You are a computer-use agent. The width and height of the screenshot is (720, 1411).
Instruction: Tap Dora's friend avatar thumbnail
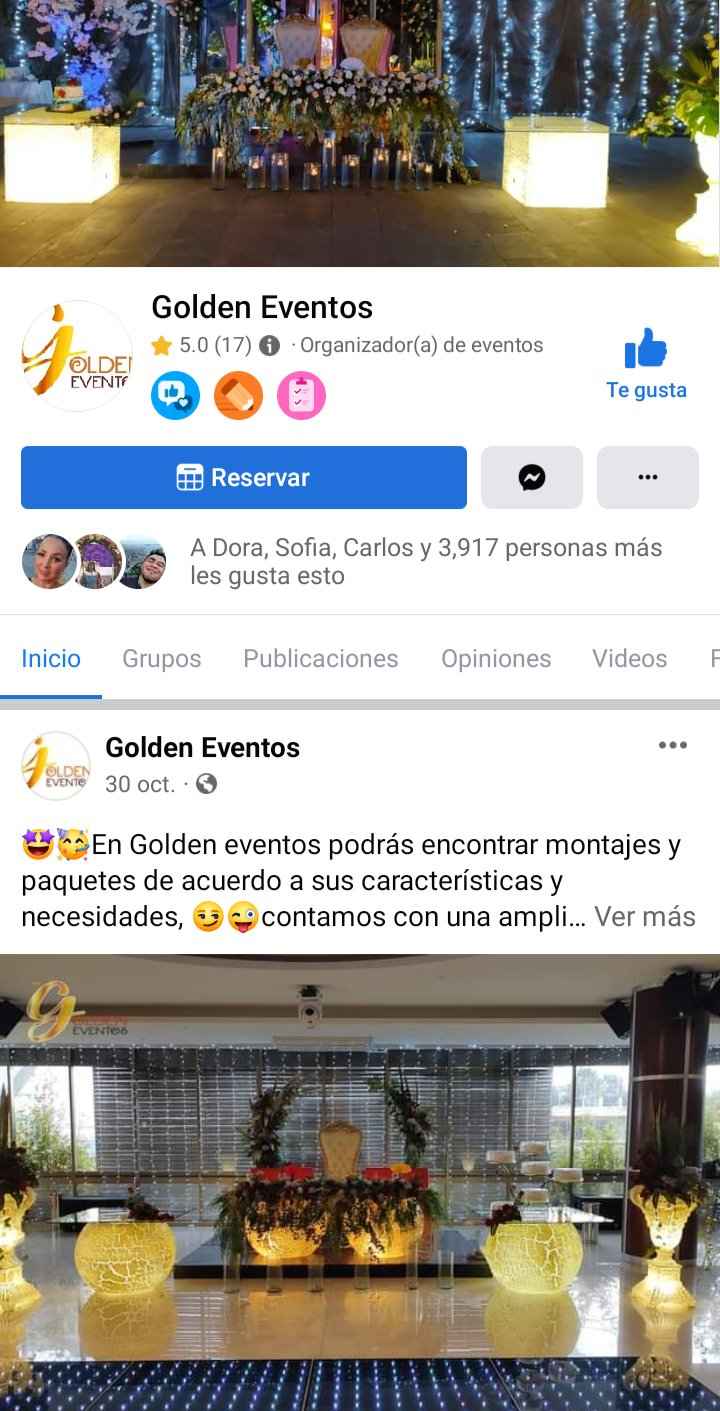click(x=48, y=562)
